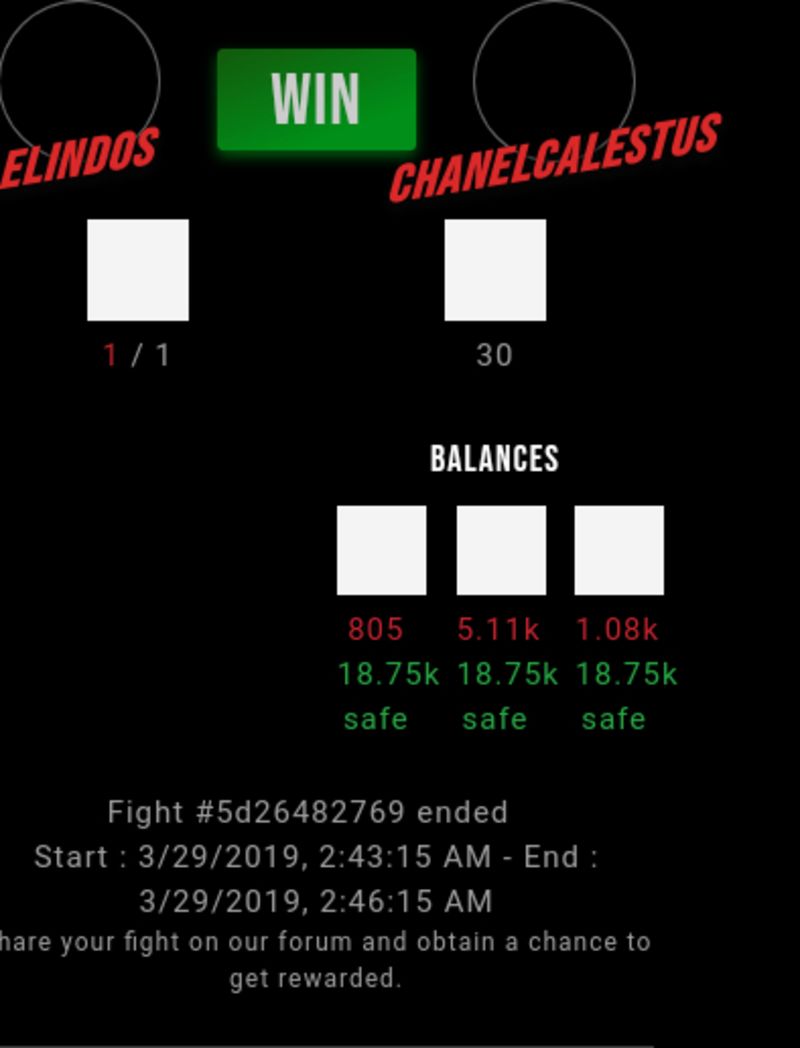
Task: Tap the green WIN button
Action: tap(316, 99)
